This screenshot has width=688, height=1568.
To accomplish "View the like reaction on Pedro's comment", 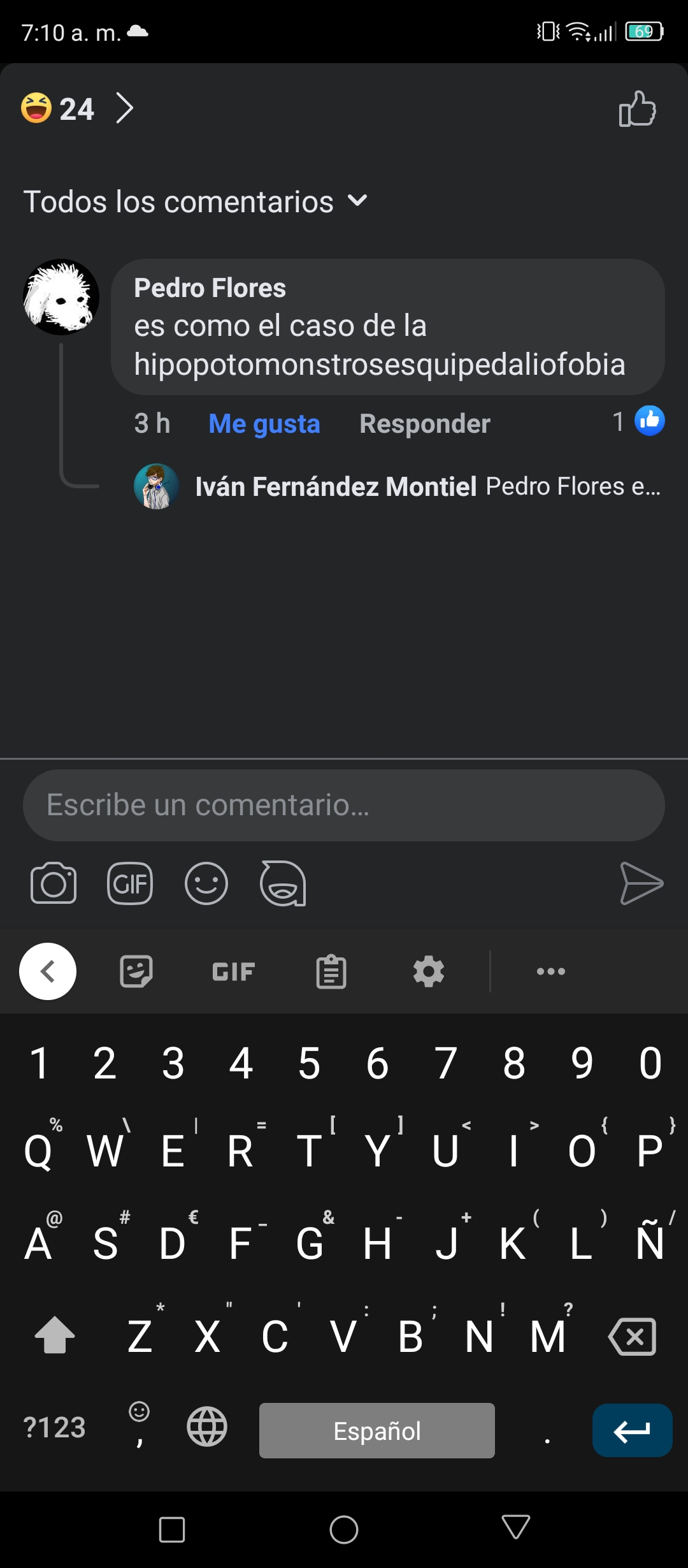I will pyautogui.click(x=639, y=421).
